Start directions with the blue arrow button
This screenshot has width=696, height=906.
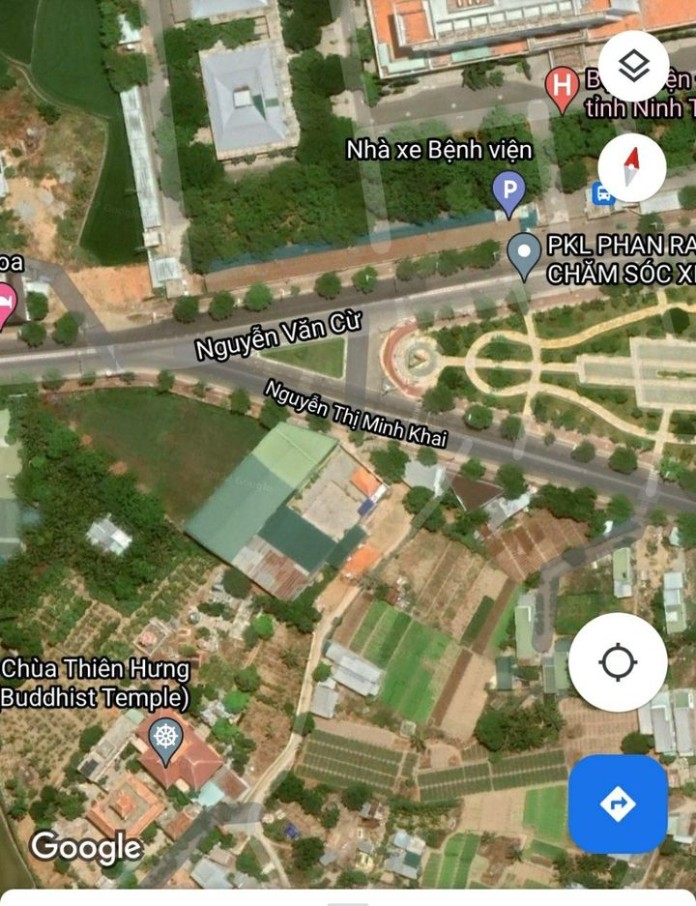(618, 803)
